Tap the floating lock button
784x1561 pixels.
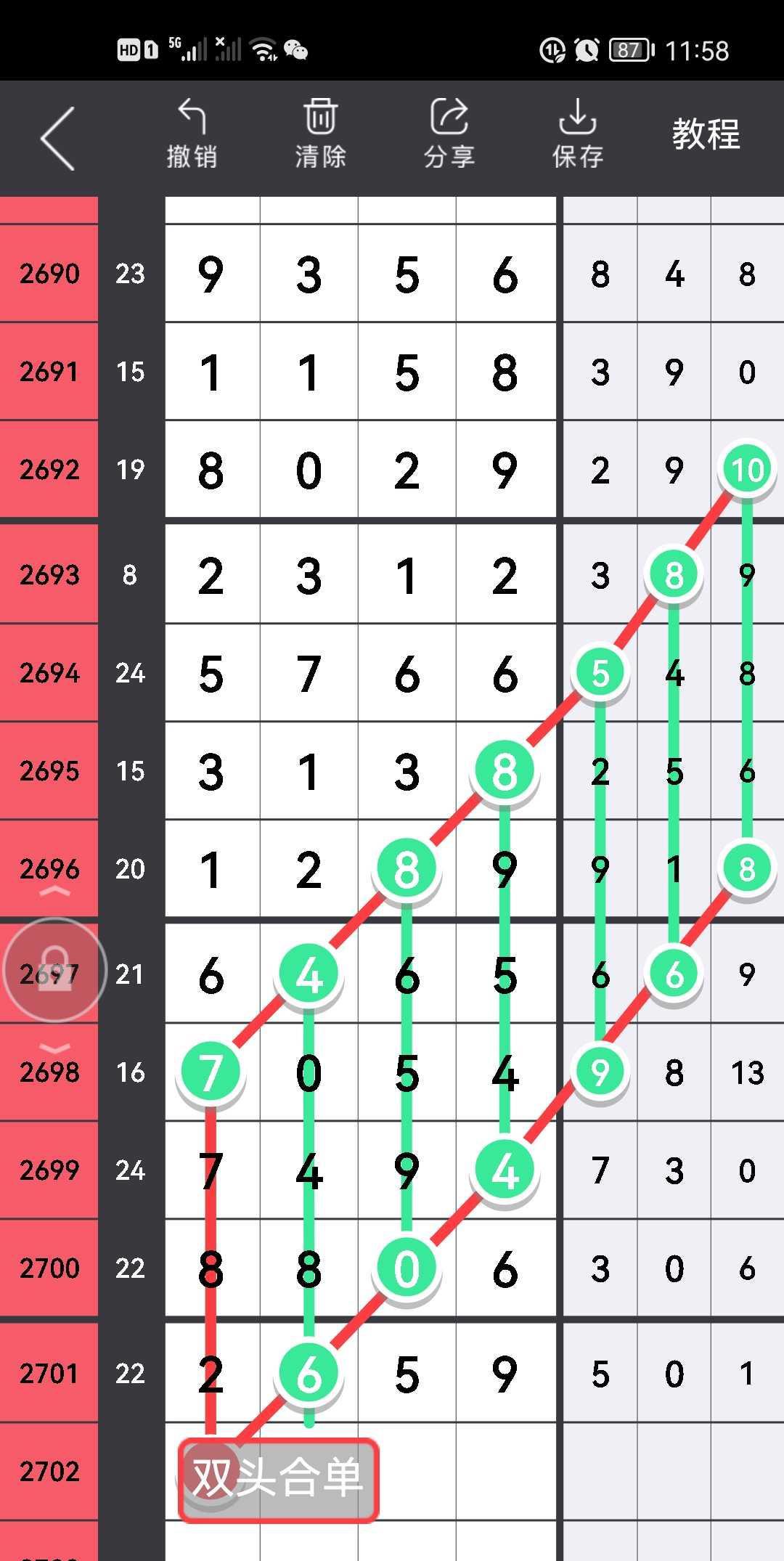click(55, 971)
